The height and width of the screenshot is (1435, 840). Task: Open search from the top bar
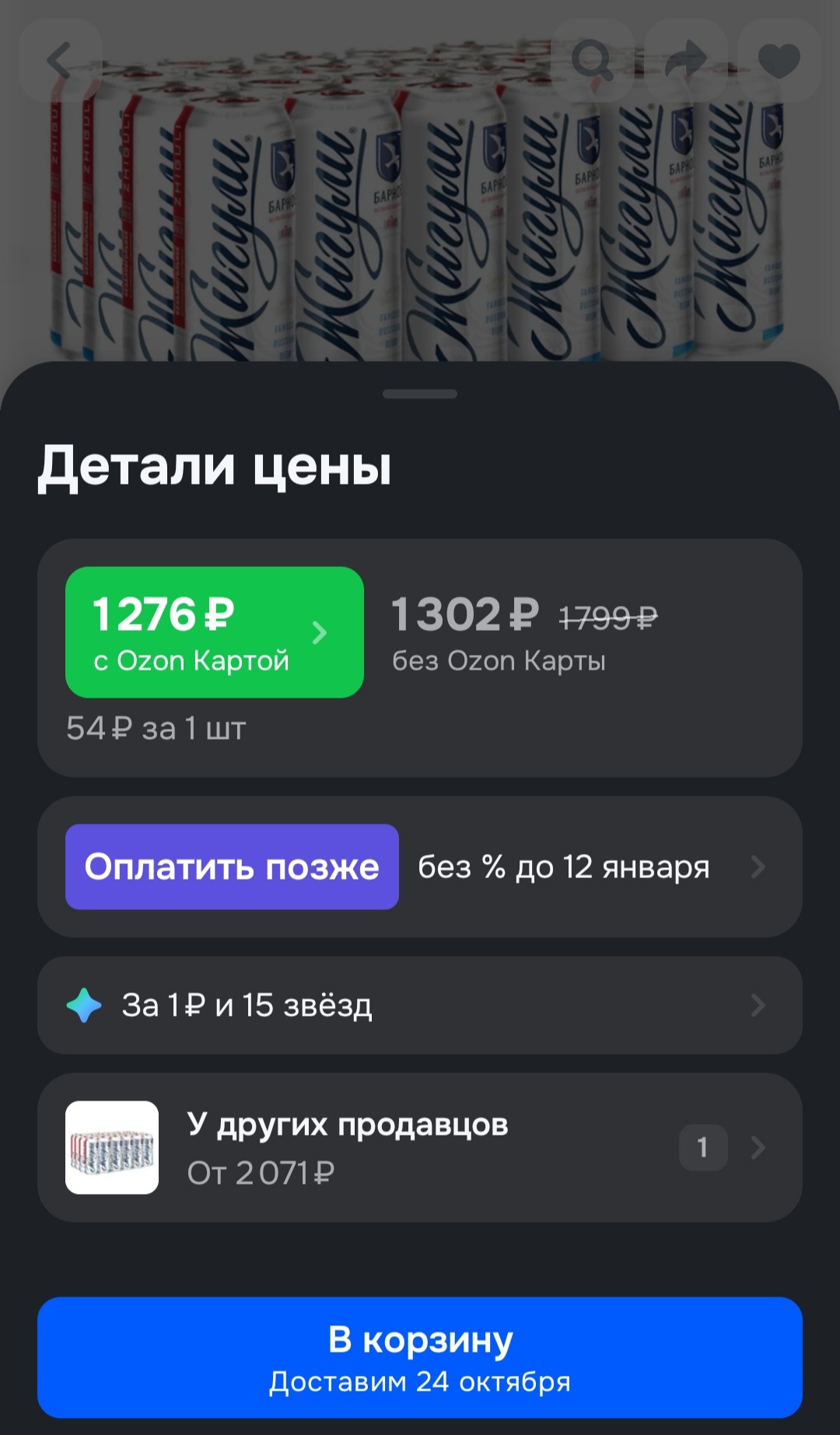pos(592,61)
